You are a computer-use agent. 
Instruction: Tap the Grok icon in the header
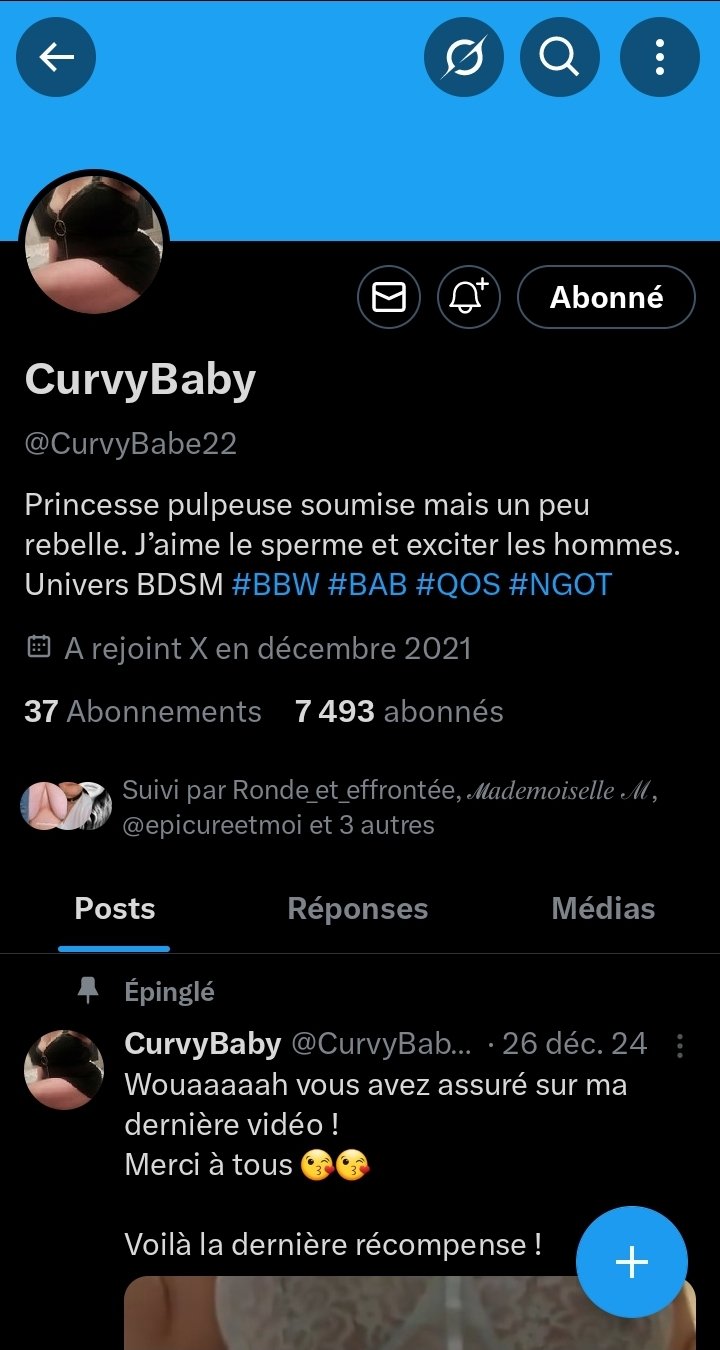click(464, 57)
